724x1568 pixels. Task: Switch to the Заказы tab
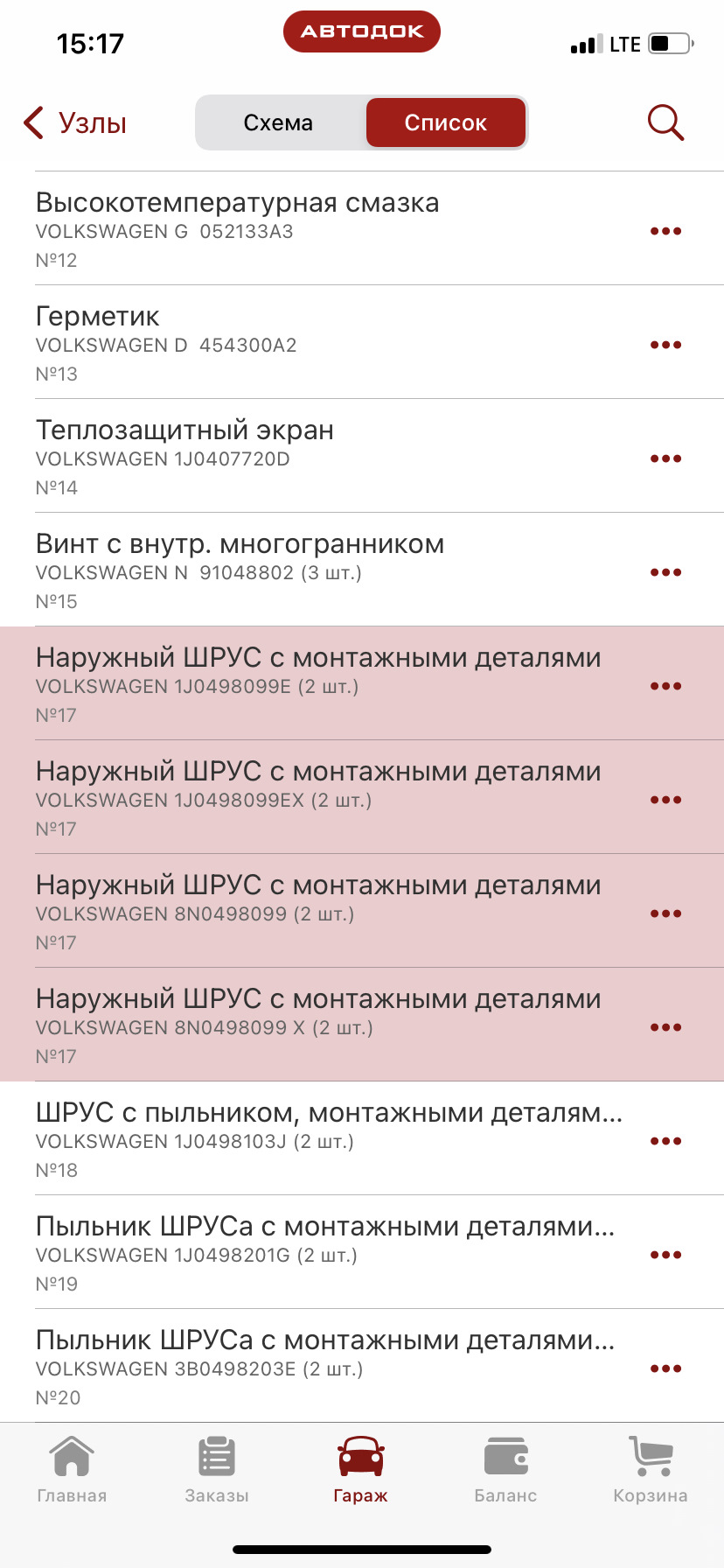[217, 1472]
